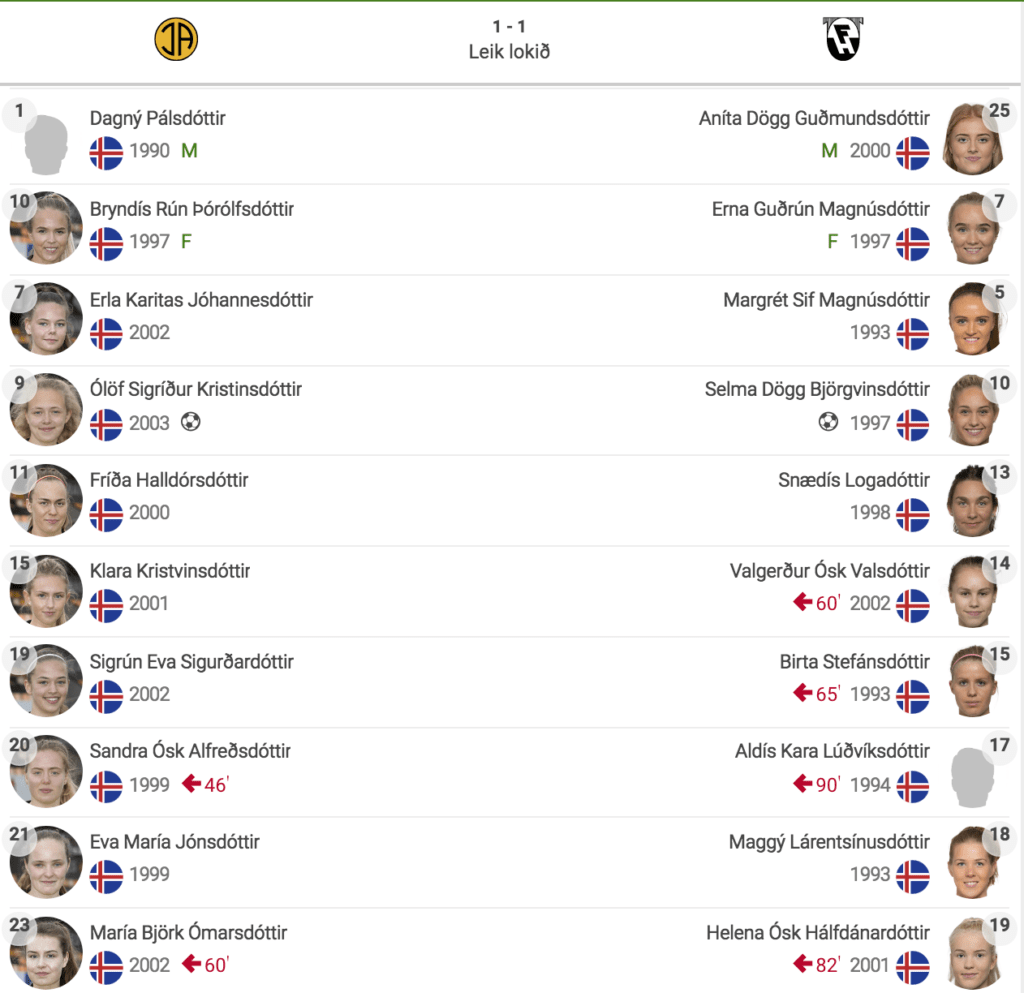View Snædís Logadóttir's profile
Image resolution: width=1024 pixels, height=993 pixels.
click(x=853, y=480)
